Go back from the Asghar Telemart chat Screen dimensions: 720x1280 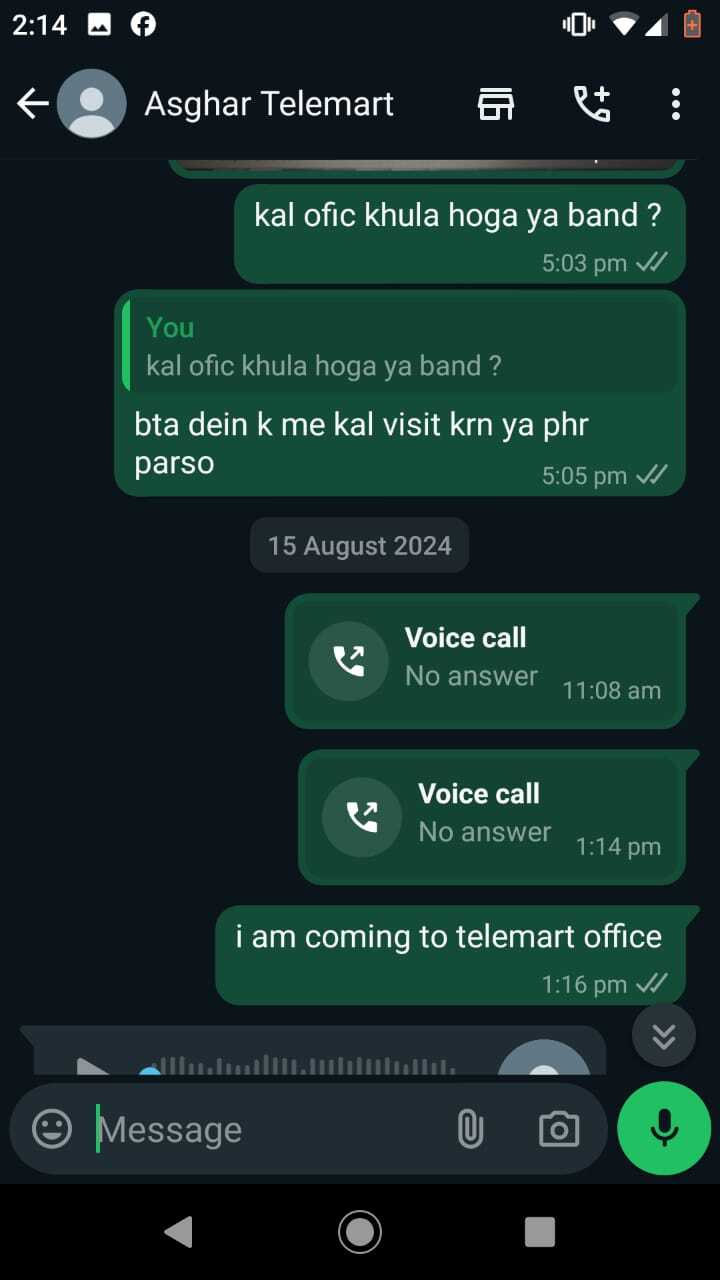32,104
